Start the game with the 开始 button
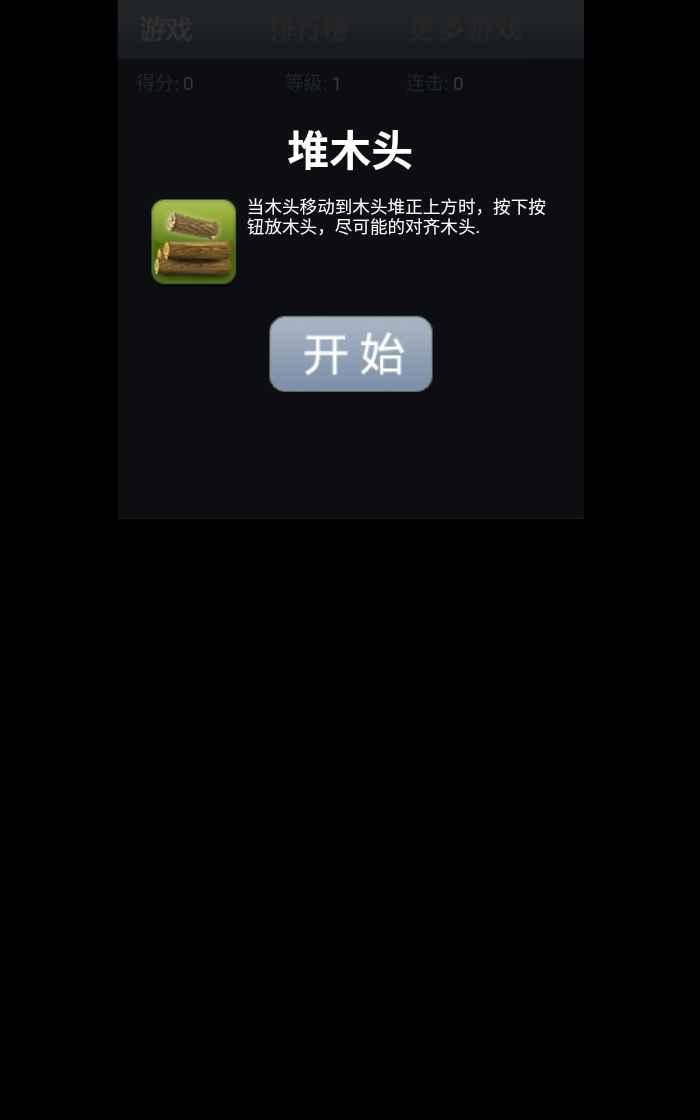This screenshot has width=700, height=1120. [x=350, y=354]
